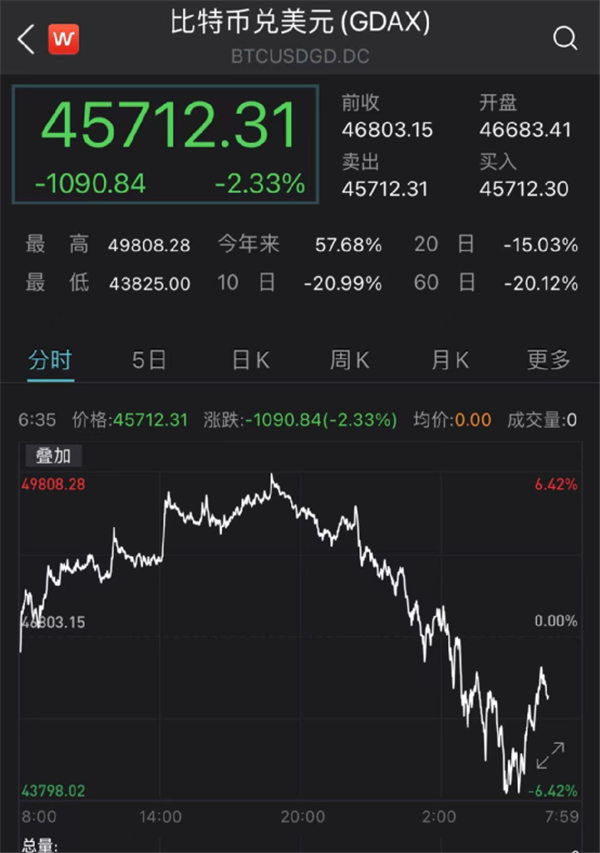
Task: Go back using the top-left arrow
Action: 26,40
